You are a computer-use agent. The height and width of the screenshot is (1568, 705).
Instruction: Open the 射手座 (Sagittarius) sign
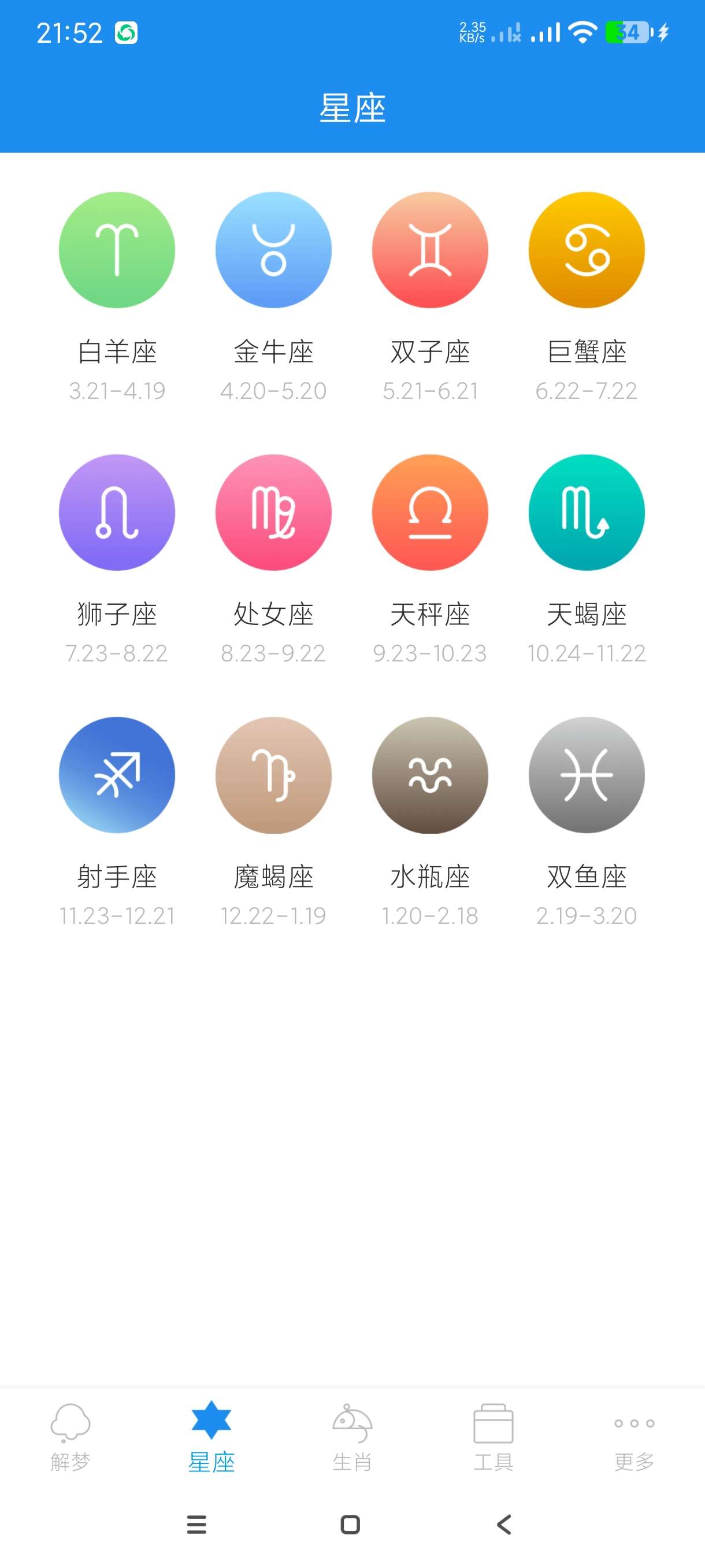coord(117,775)
